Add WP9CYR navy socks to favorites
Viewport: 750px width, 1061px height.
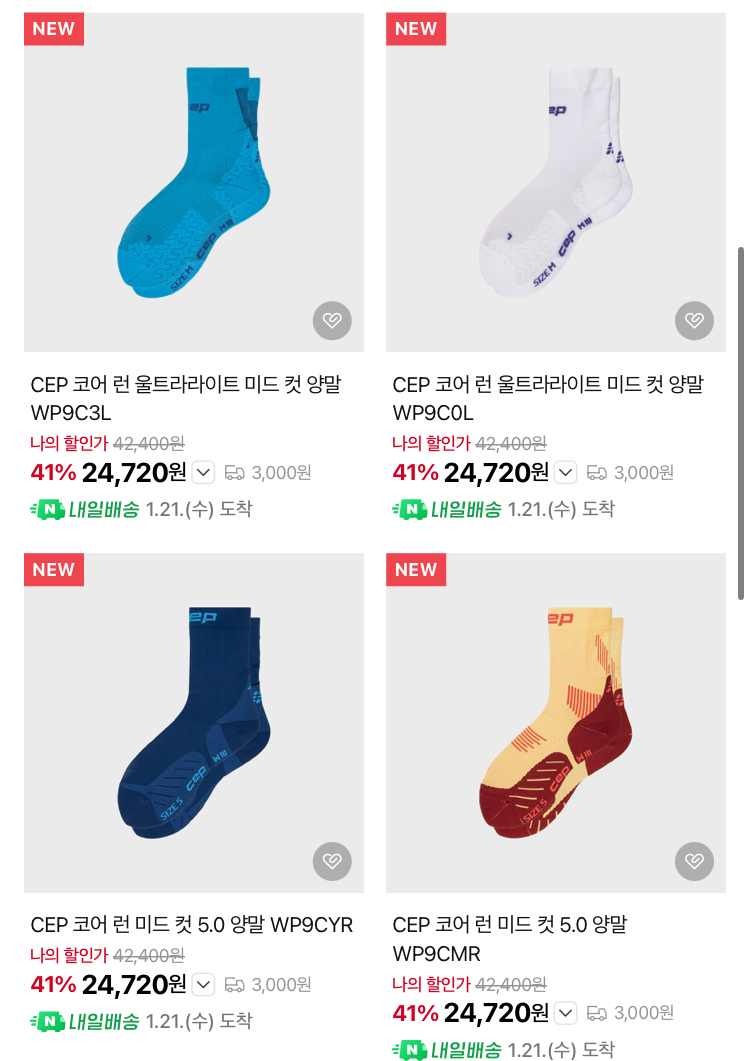click(x=332, y=861)
